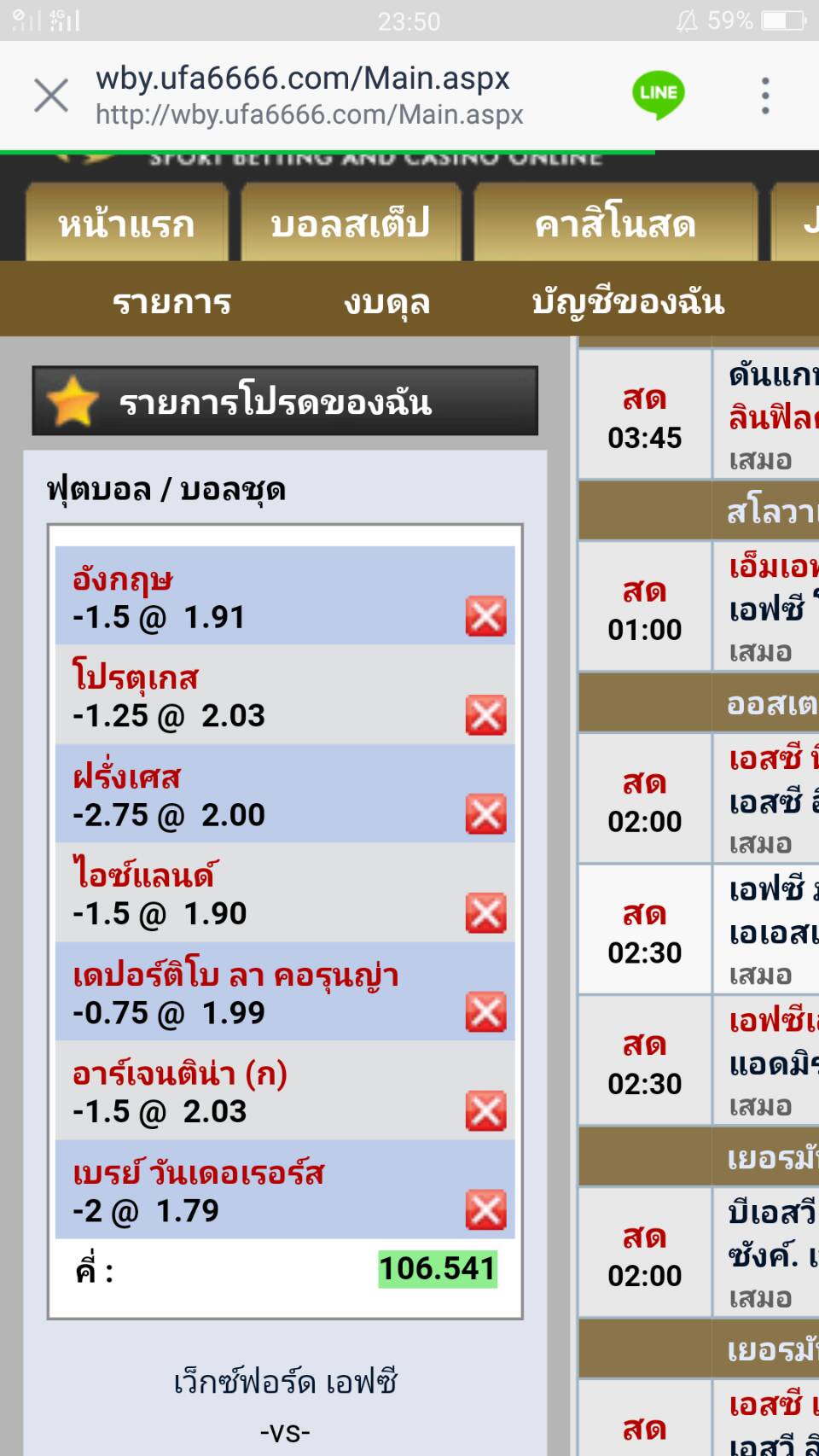The image size is (819, 1456).
Task: Open บัญชีของฉัน account page
Action: click(x=628, y=302)
